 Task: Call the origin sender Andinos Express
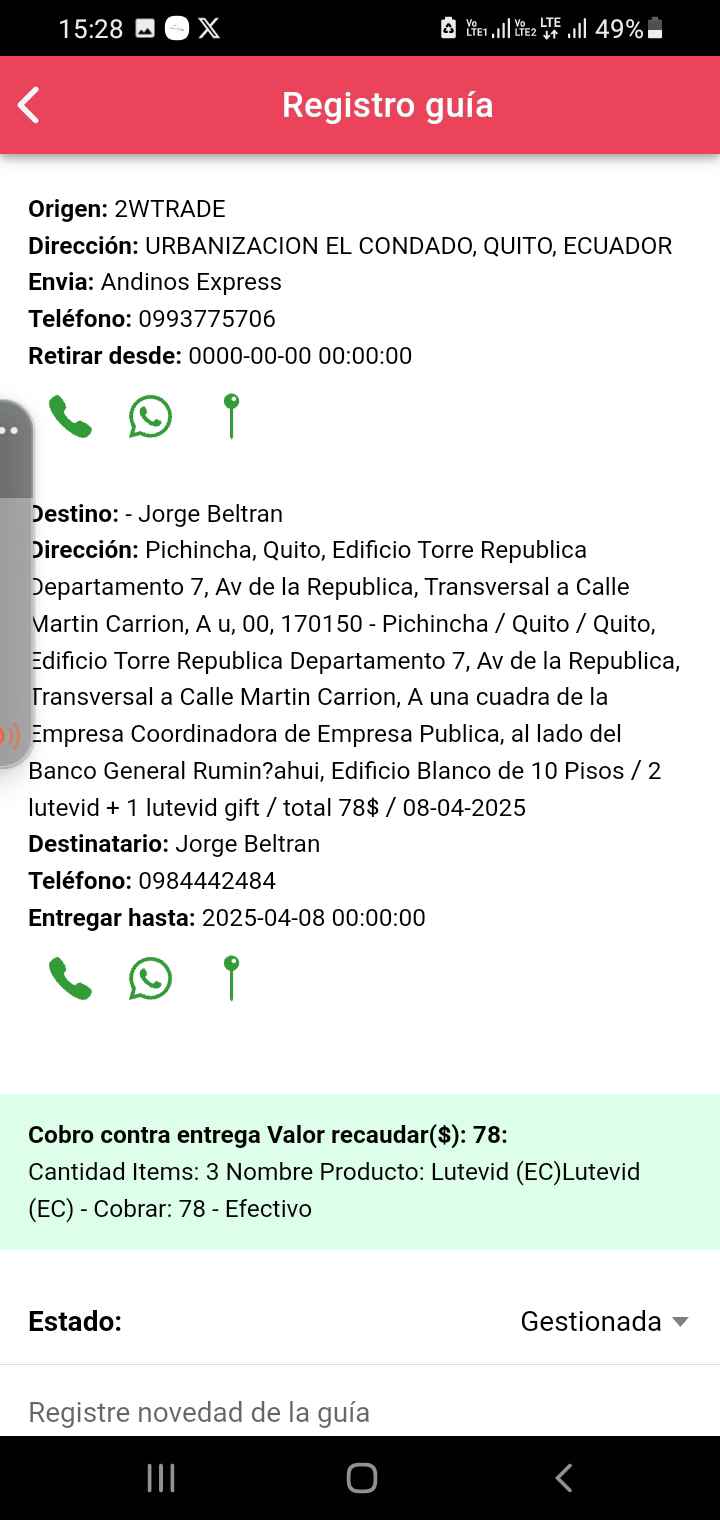pos(70,417)
